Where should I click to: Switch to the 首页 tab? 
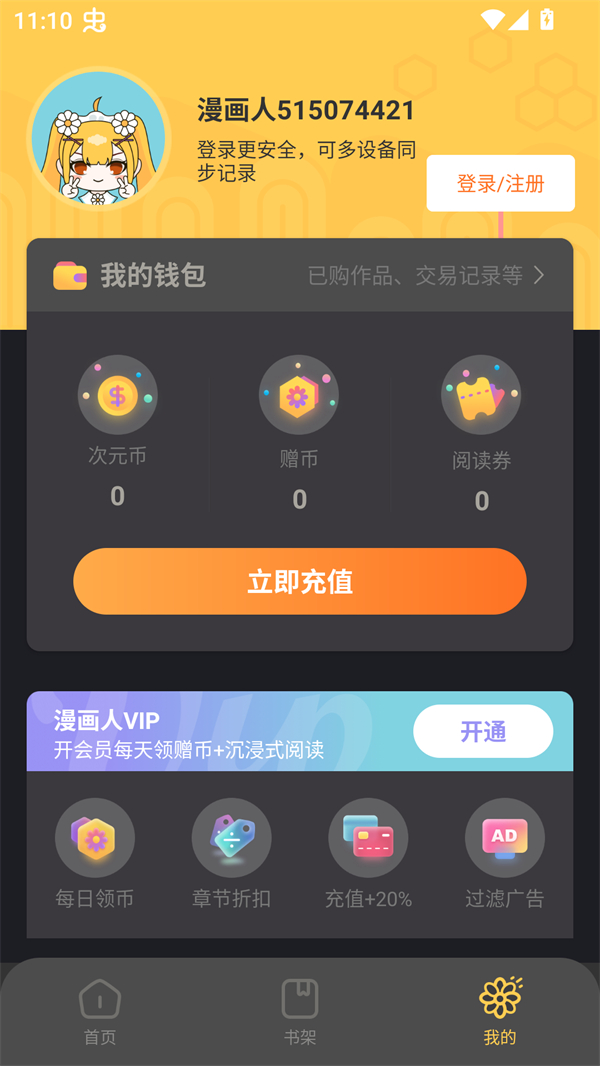click(x=99, y=1012)
